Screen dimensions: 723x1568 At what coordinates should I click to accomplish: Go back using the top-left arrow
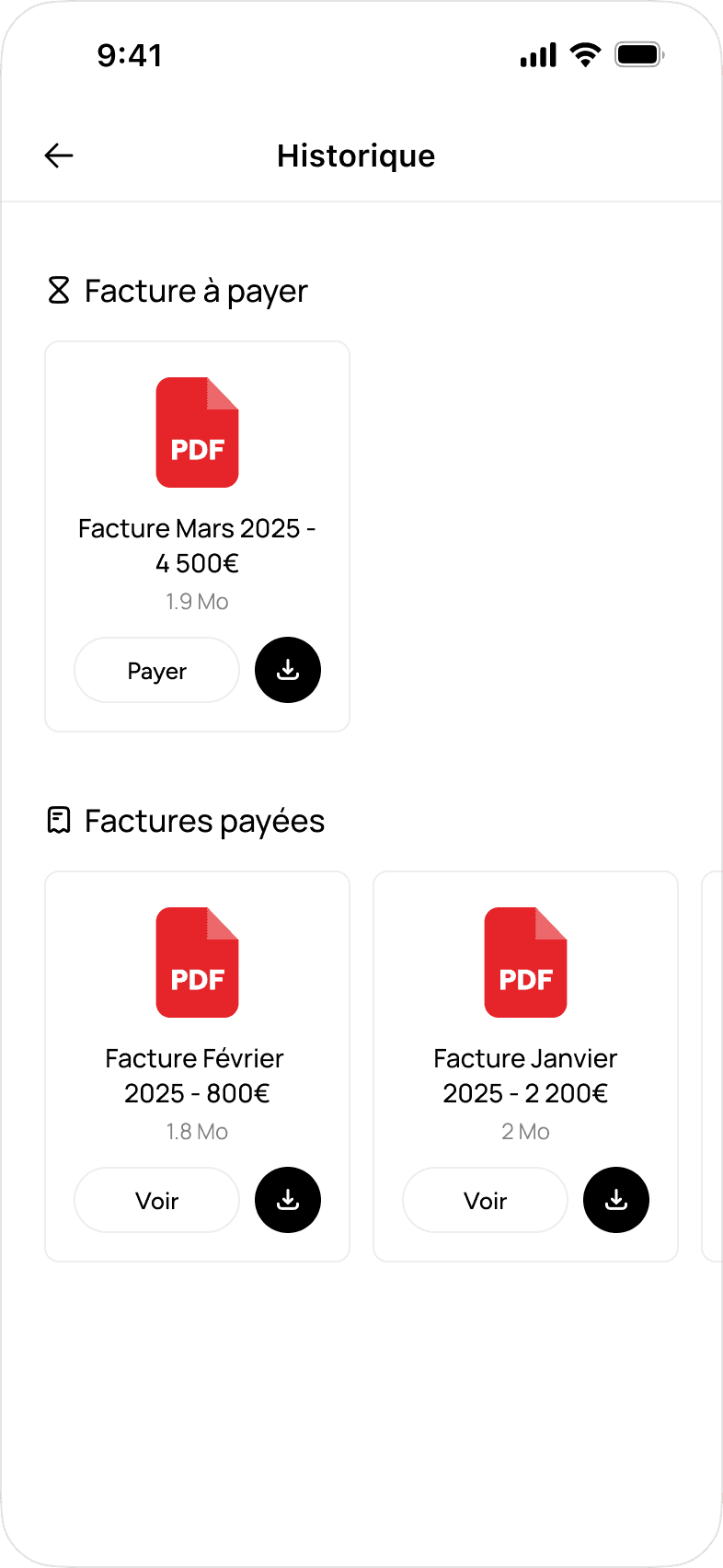pos(59,156)
